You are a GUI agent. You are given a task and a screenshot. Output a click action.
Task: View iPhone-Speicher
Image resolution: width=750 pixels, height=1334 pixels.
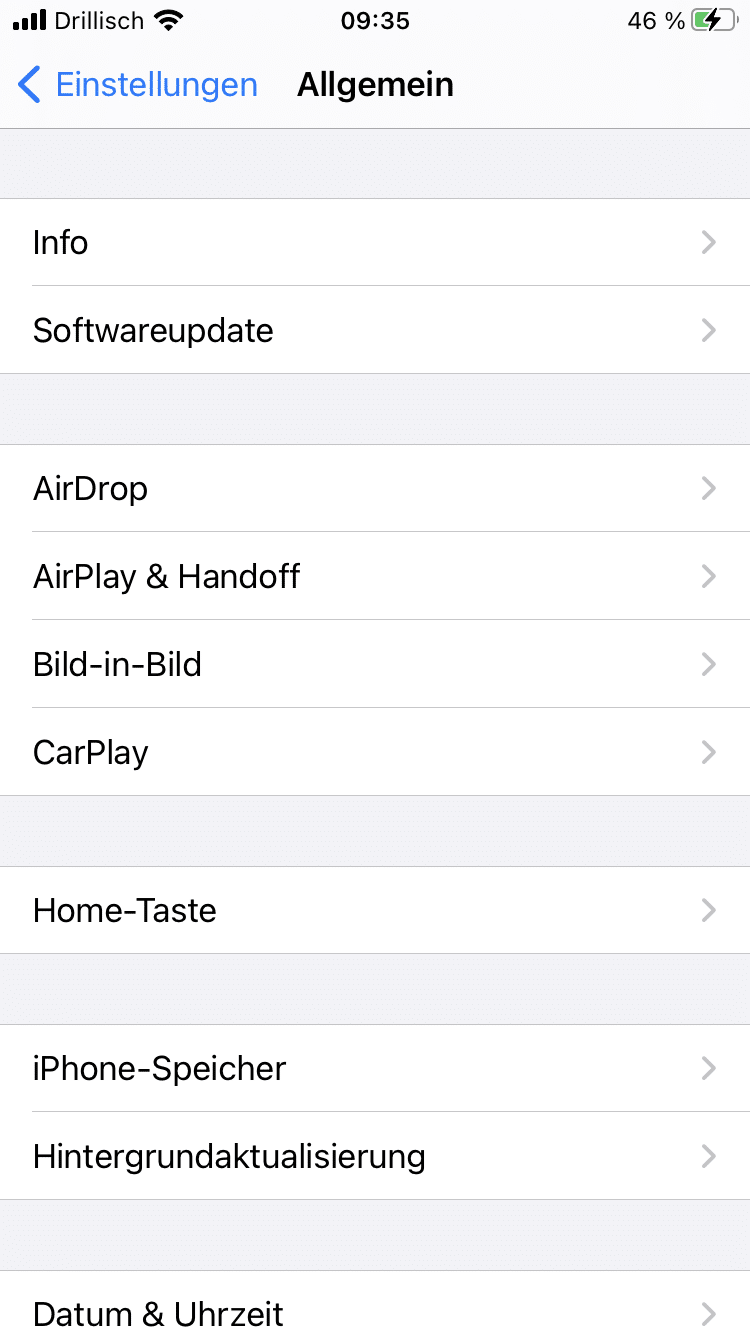pos(375,1068)
